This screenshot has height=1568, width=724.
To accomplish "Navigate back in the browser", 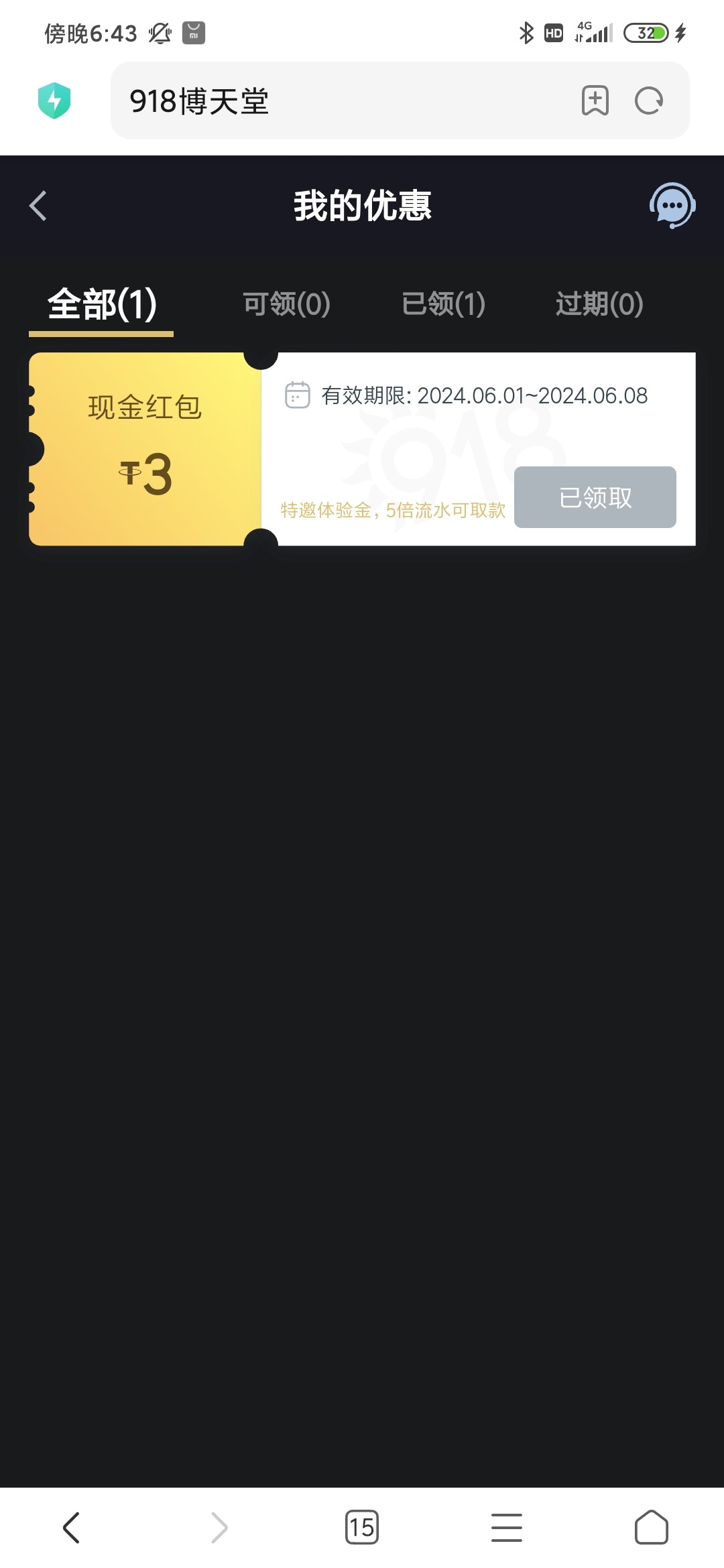I will (72, 1528).
